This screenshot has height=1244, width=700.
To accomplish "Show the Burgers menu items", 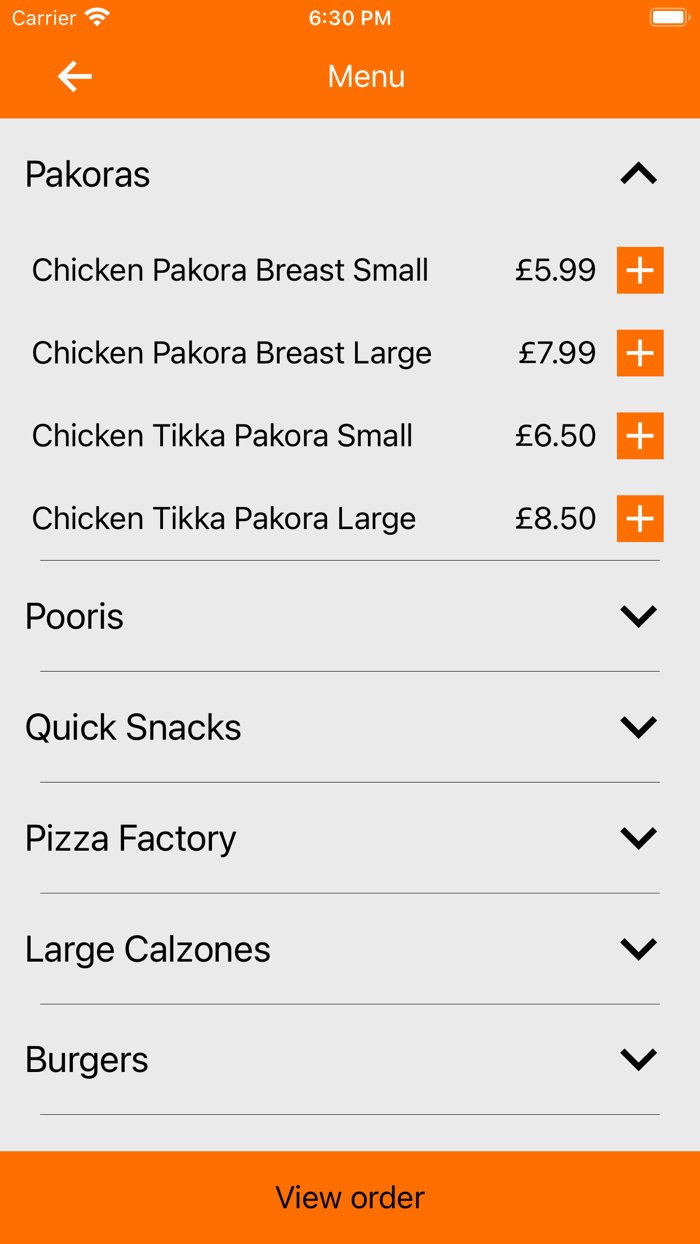I will tap(638, 1060).
